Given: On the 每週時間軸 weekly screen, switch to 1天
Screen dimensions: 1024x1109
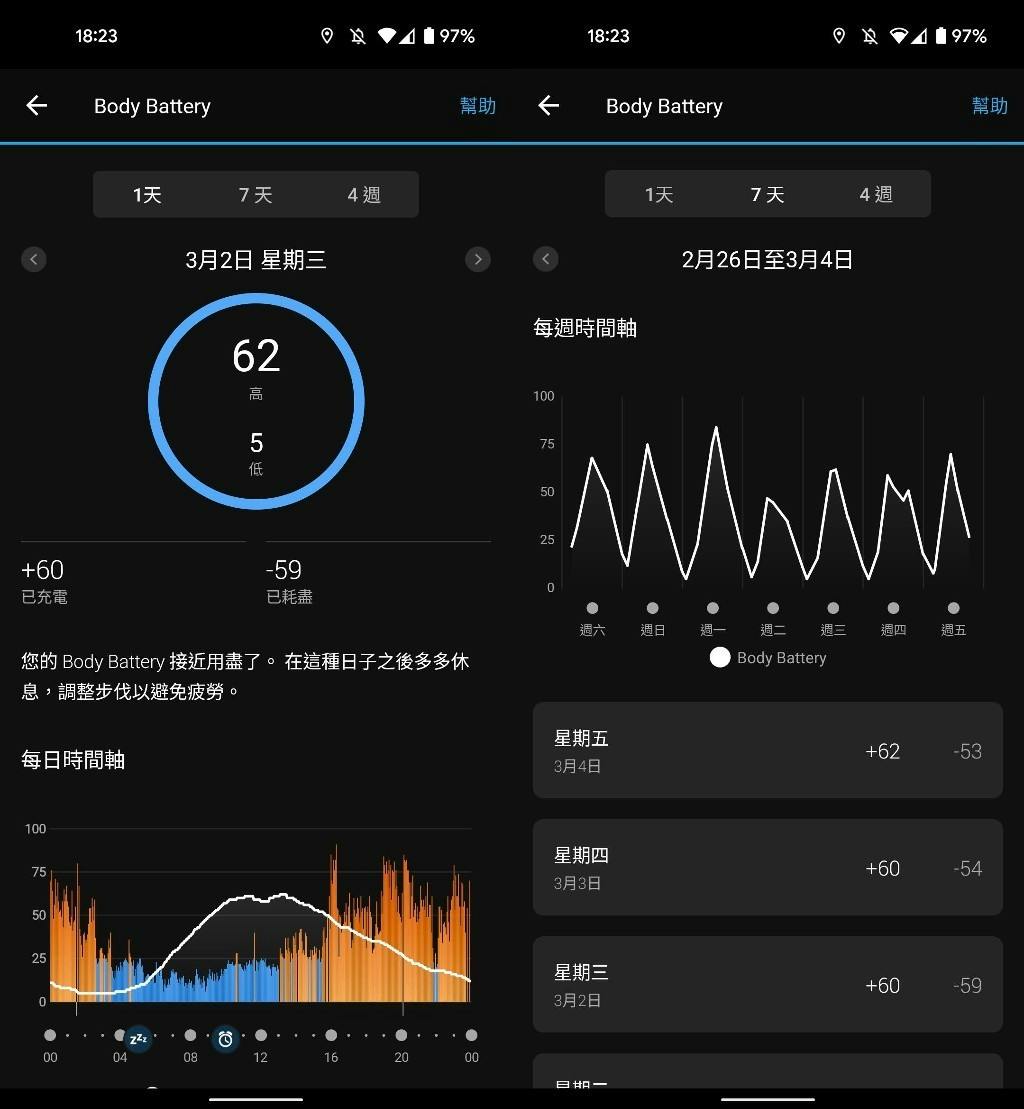Looking at the screenshot, I should coord(658,195).
